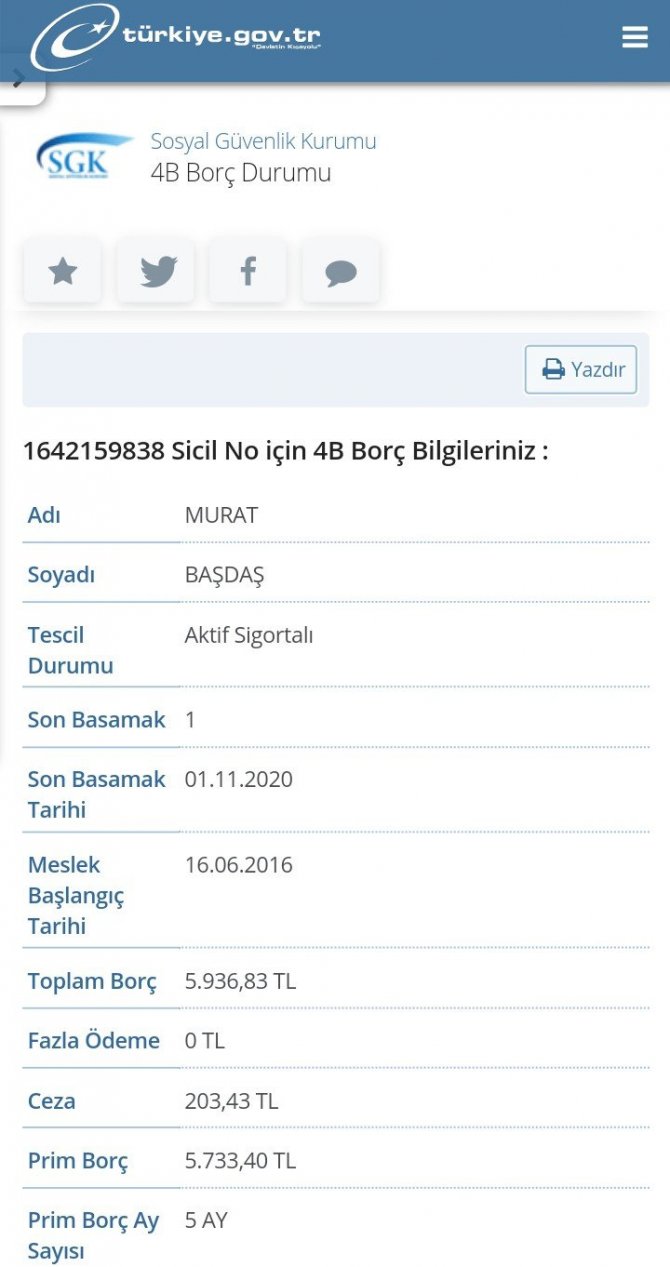Open the hamburger menu
Image resolution: width=670 pixels, height=1267 pixels.
pyautogui.click(x=635, y=38)
